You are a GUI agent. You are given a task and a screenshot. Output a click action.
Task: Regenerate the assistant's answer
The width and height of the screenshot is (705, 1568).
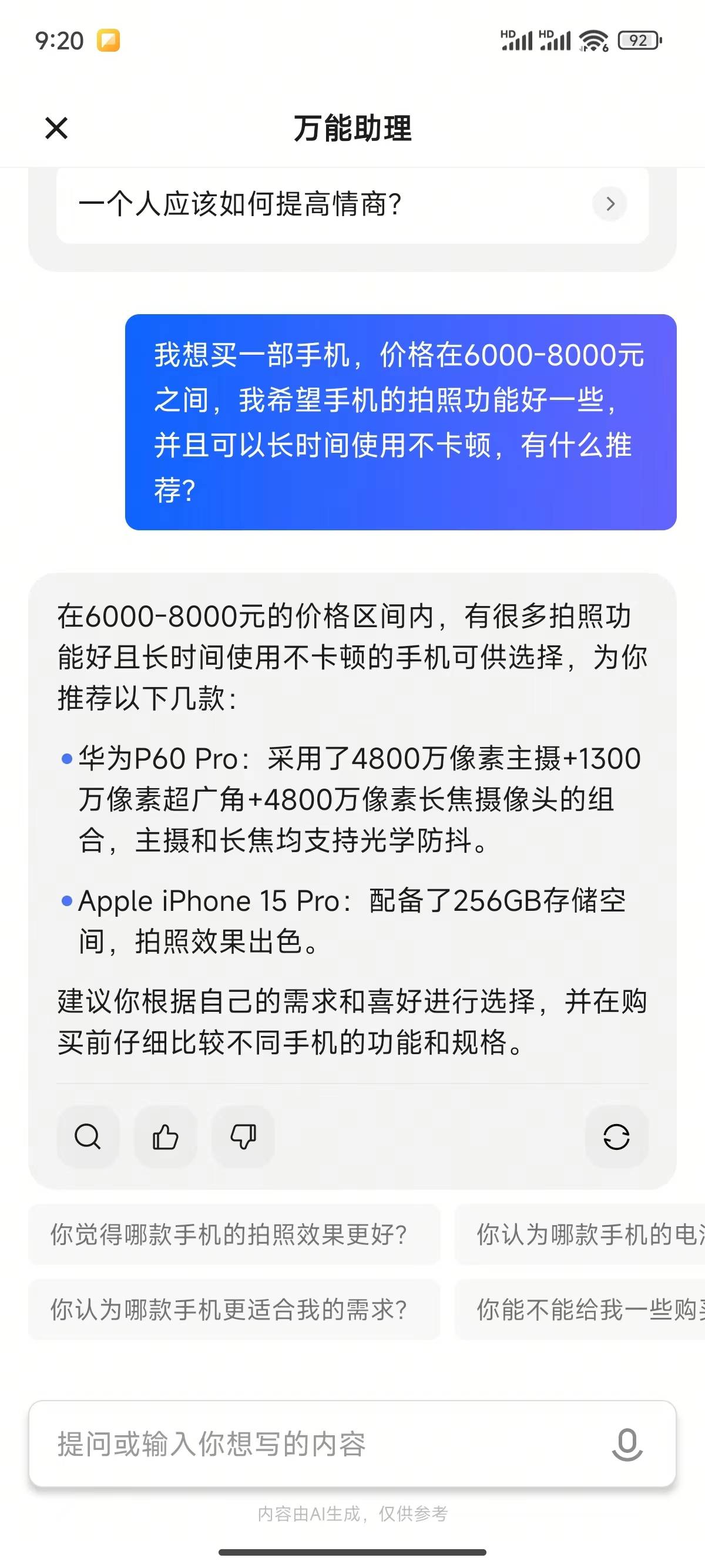point(616,1136)
